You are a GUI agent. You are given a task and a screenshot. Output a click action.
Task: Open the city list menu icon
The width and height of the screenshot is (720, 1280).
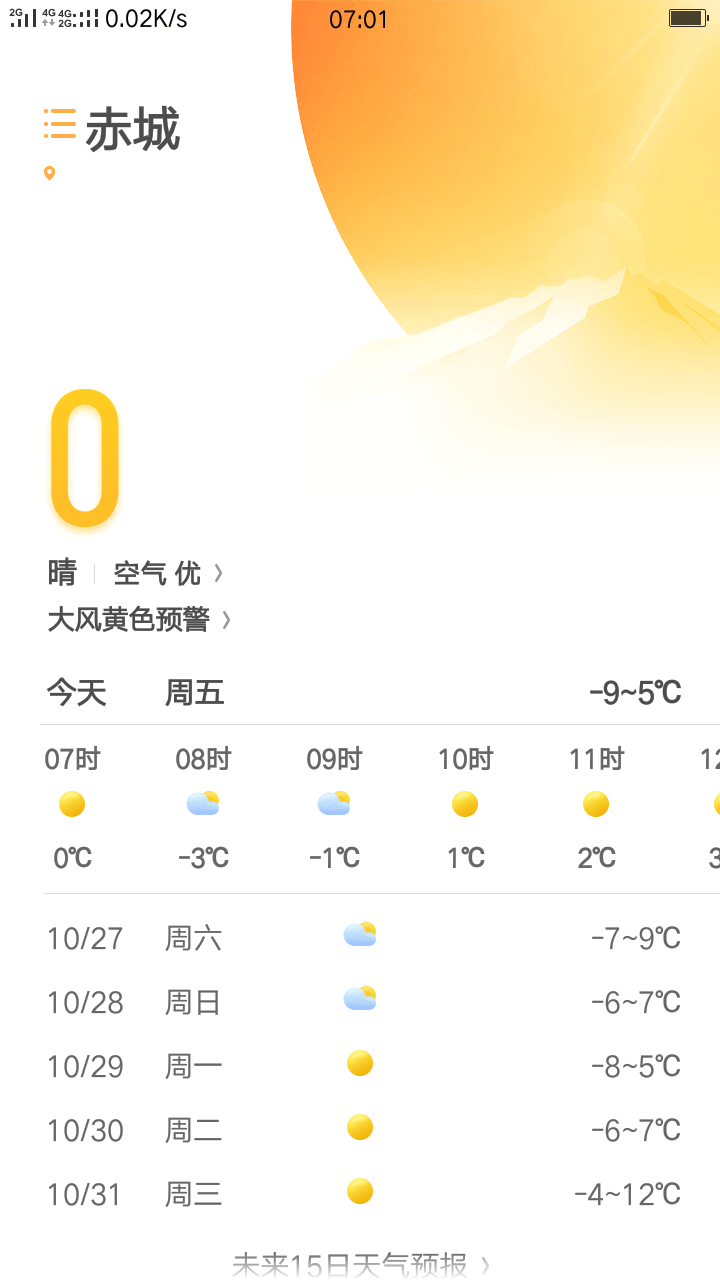(x=60, y=124)
